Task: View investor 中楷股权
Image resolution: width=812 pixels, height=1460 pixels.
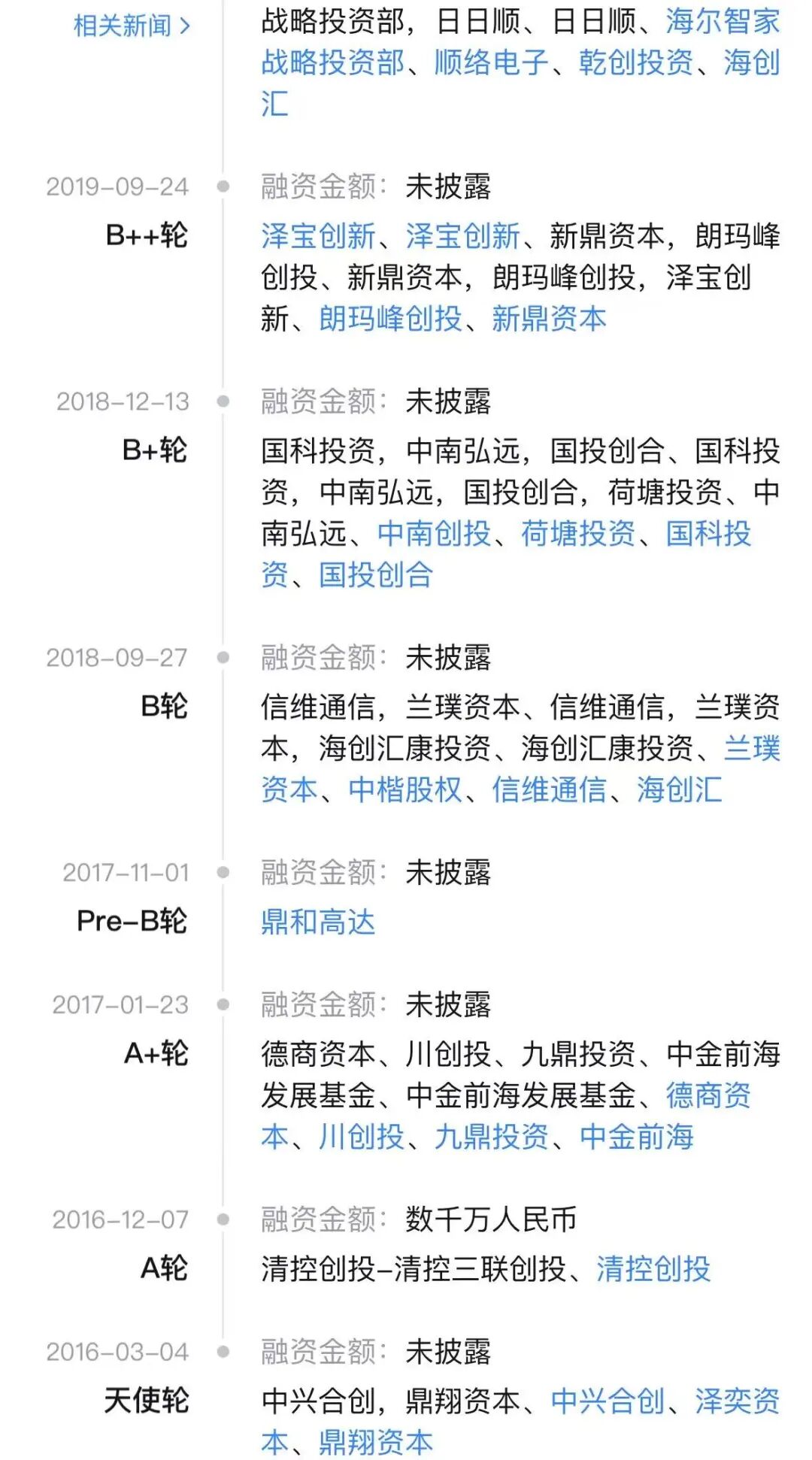Action: click(404, 790)
